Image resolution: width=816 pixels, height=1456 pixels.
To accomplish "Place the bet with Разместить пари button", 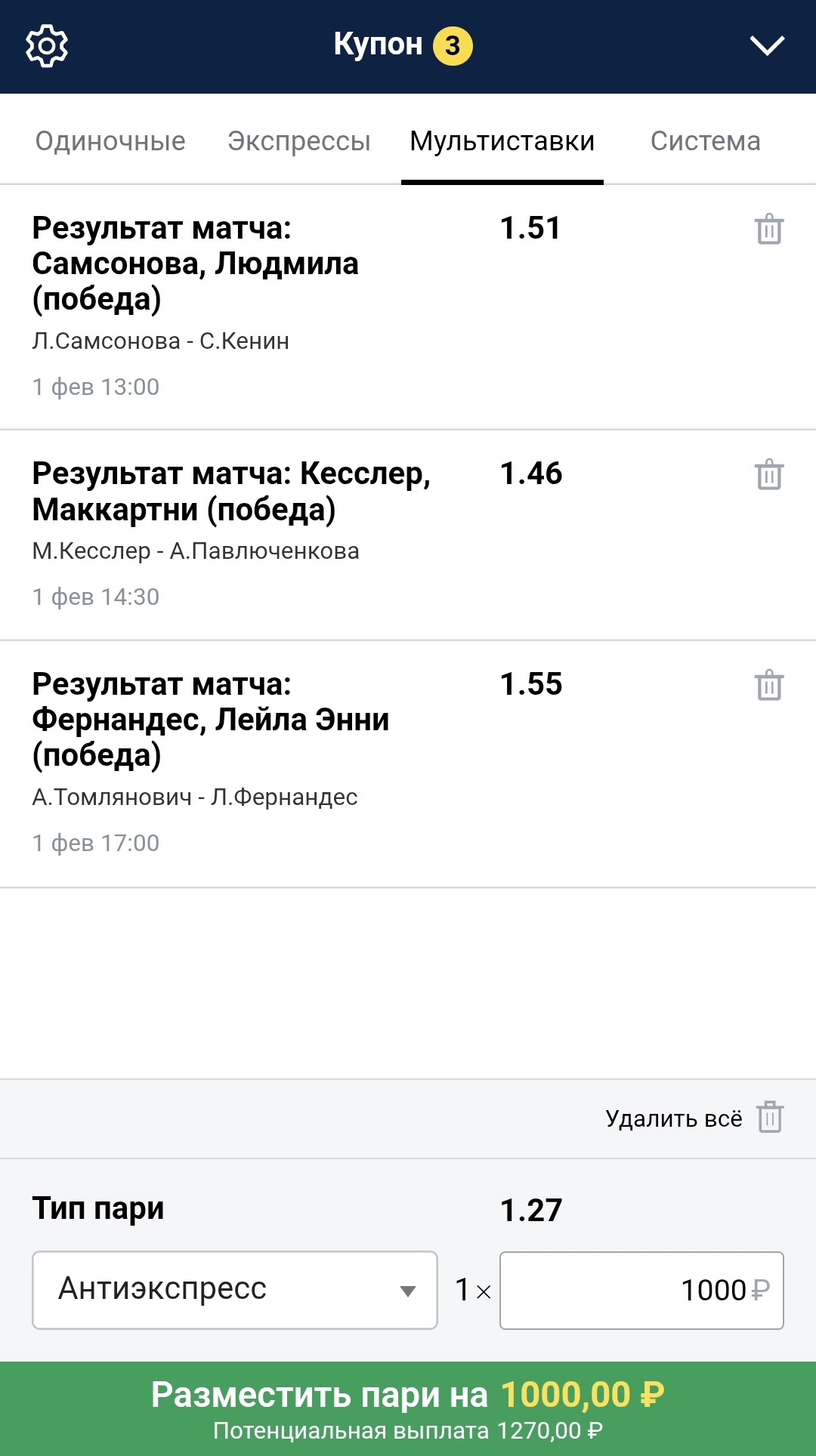I will pyautogui.click(x=408, y=1408).
